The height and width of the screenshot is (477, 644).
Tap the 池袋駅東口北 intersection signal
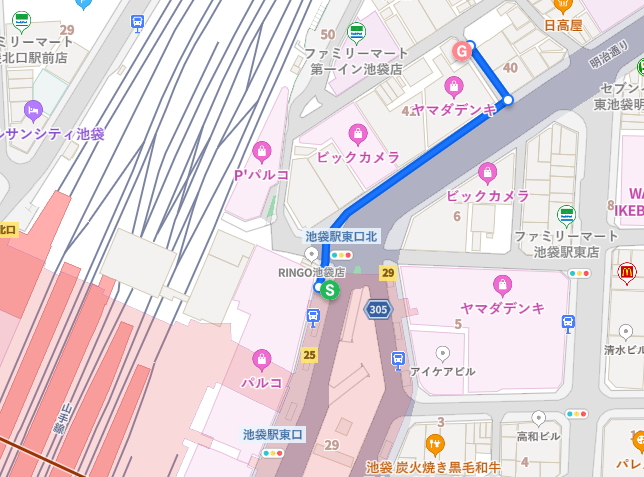[x=341, y=256]
